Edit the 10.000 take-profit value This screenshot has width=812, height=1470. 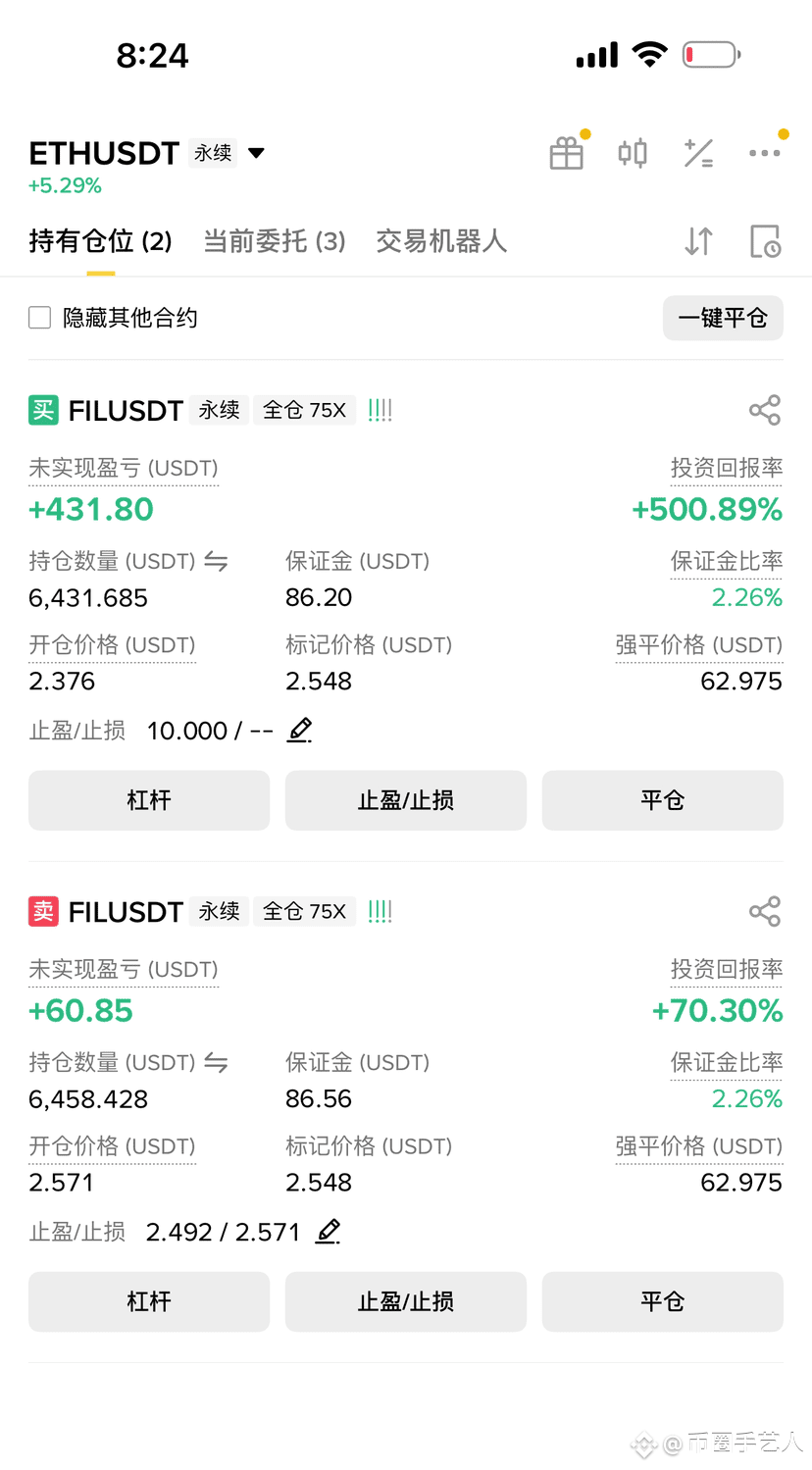299,730
